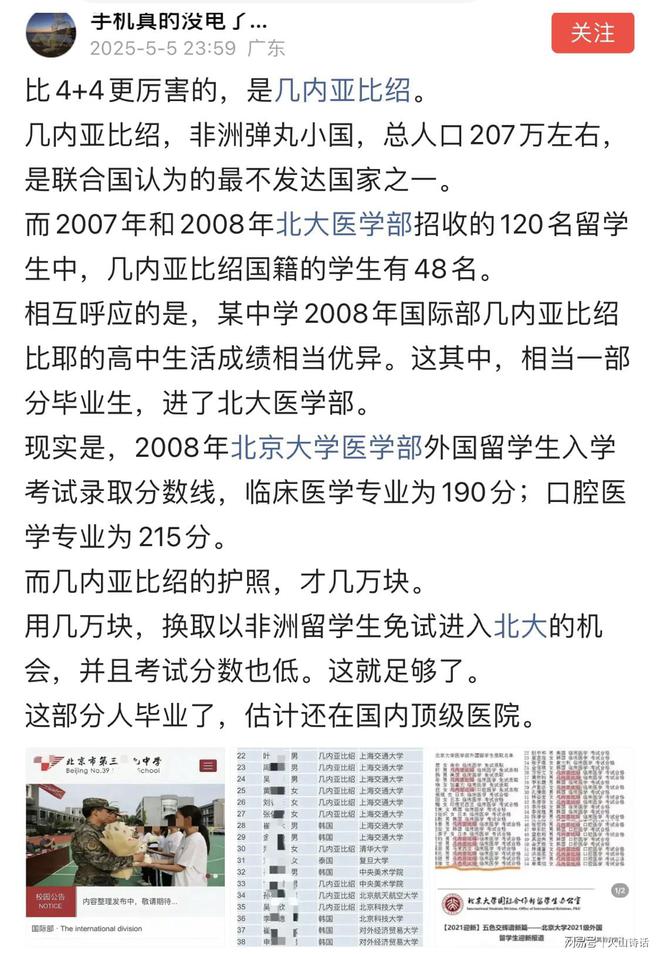Image resolution: width=660 pixels, height=954 pixels.
Task: Open the 北大 link near the end
Action: point(517,627)
